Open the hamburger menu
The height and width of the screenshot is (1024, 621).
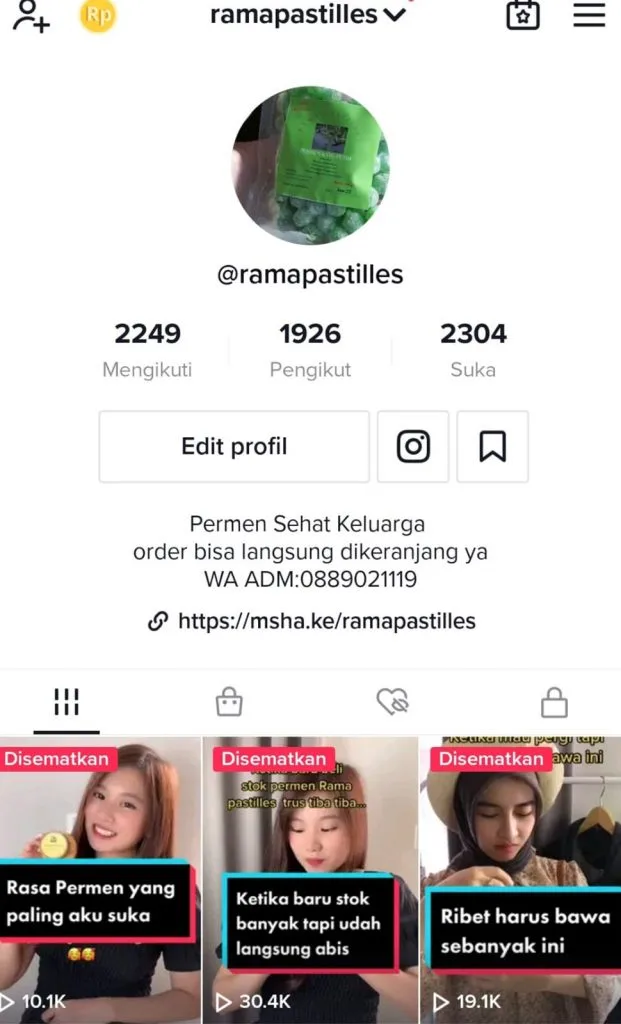589,15
